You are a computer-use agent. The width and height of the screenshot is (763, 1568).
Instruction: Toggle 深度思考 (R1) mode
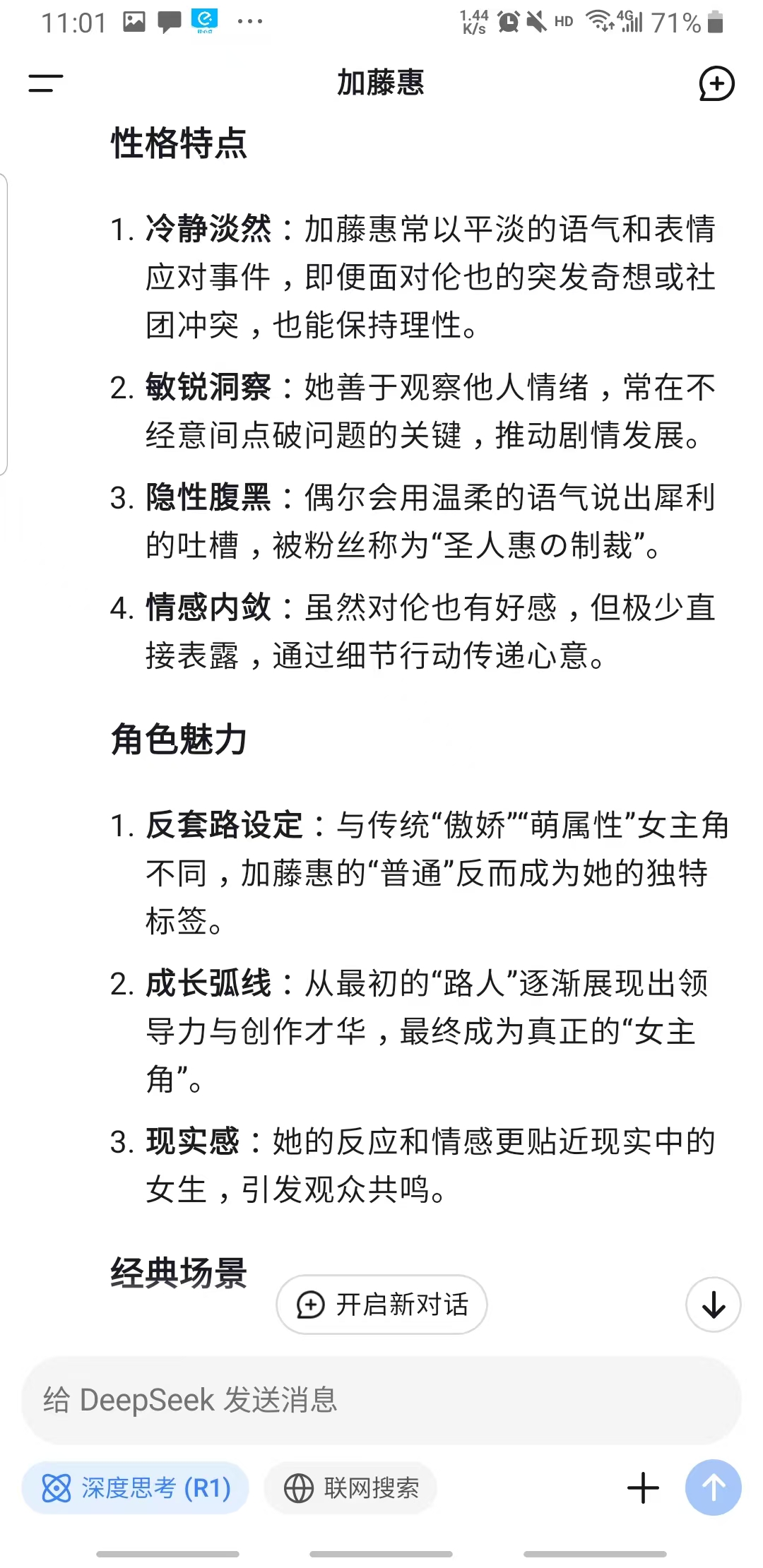[136, 1488]
